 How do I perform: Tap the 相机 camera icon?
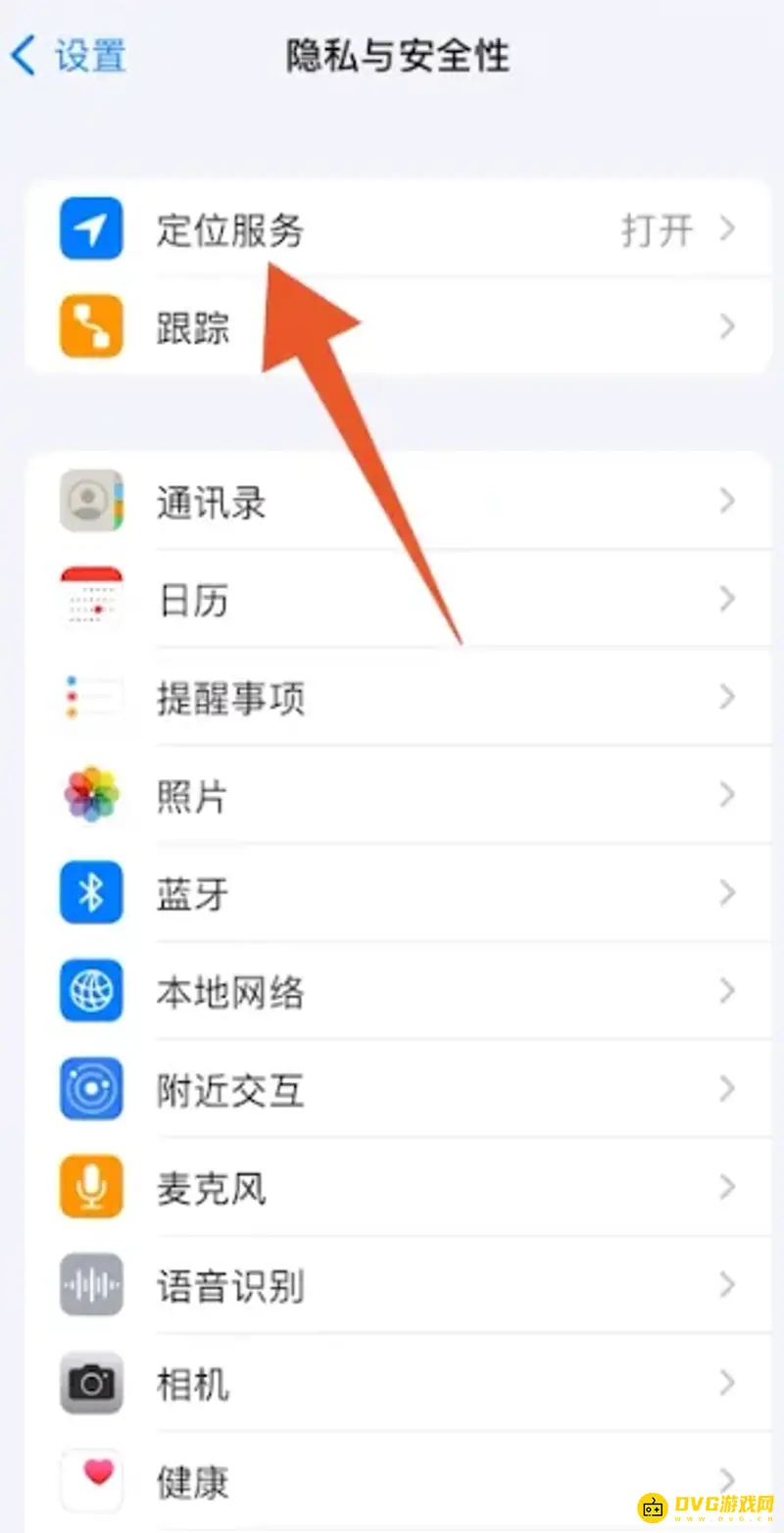click(90, 1383)
